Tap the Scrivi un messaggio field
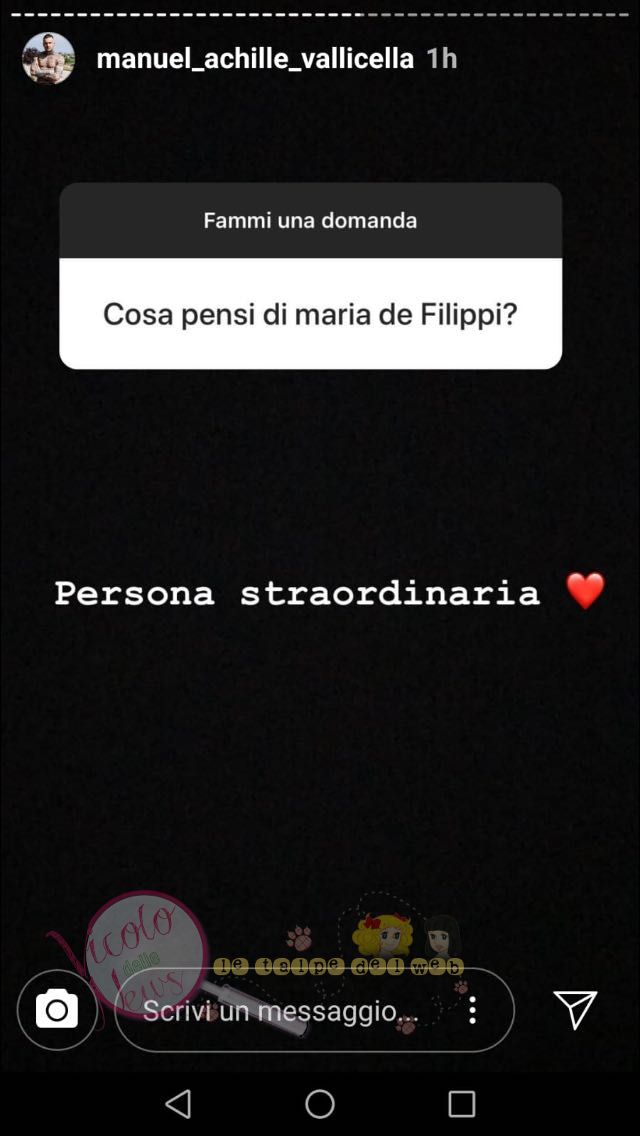This screenshot has width=640, height=1136. [315, 1009]
